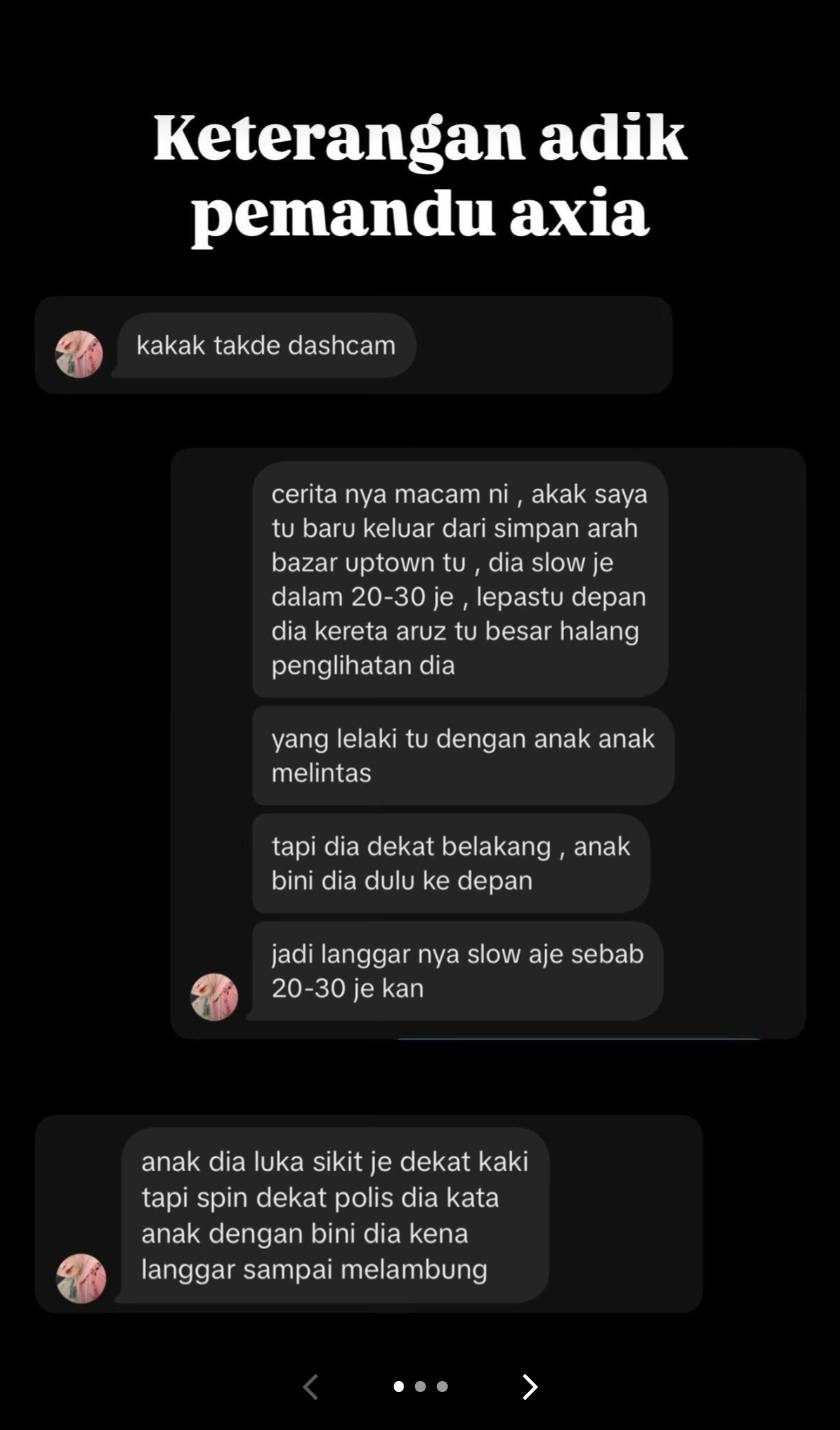Tap the previous slide arrow
Viewport: 840px width, 1430px height.
coord(310,1386)
